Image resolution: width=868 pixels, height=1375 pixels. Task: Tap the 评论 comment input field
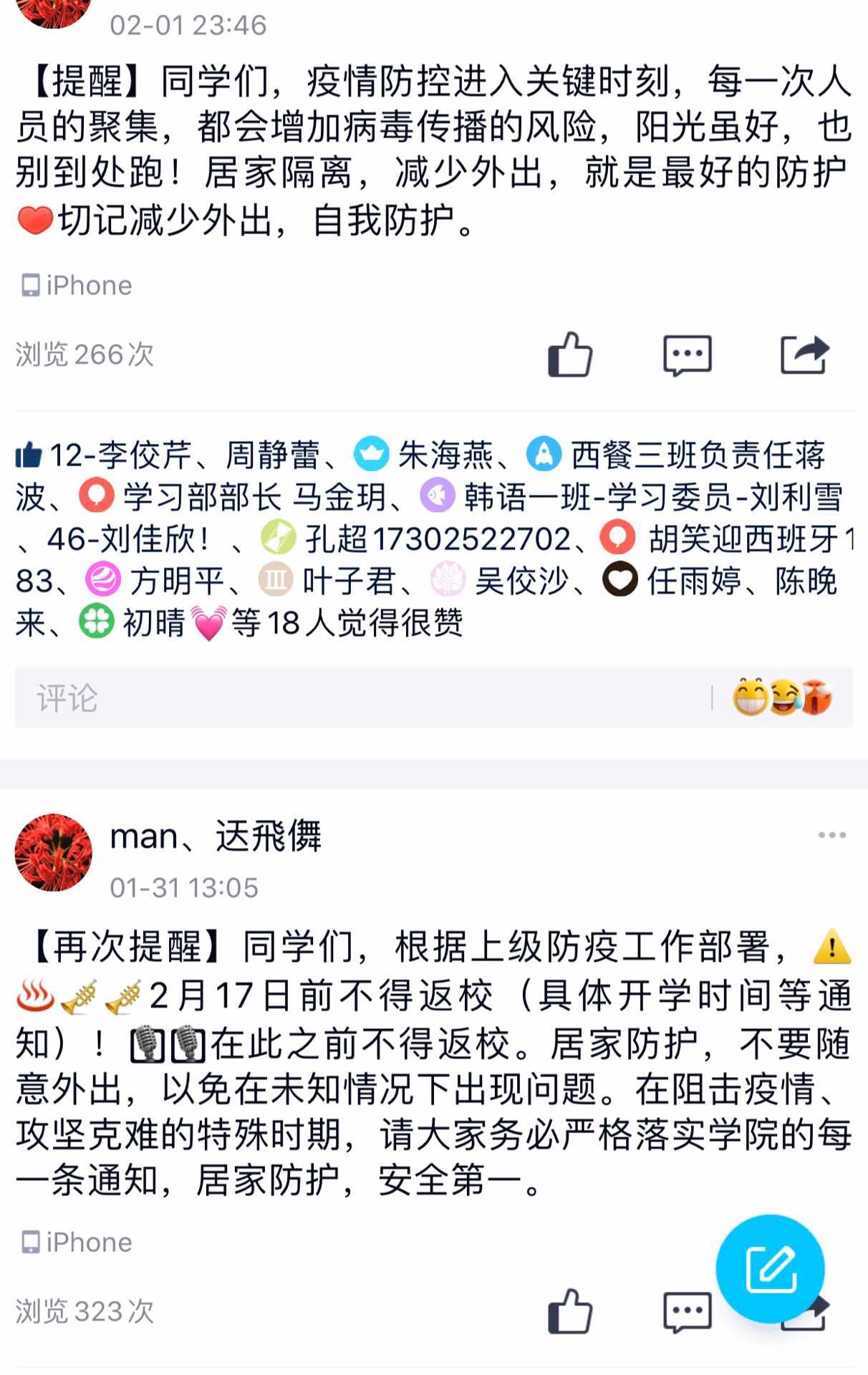coord(358,698)
